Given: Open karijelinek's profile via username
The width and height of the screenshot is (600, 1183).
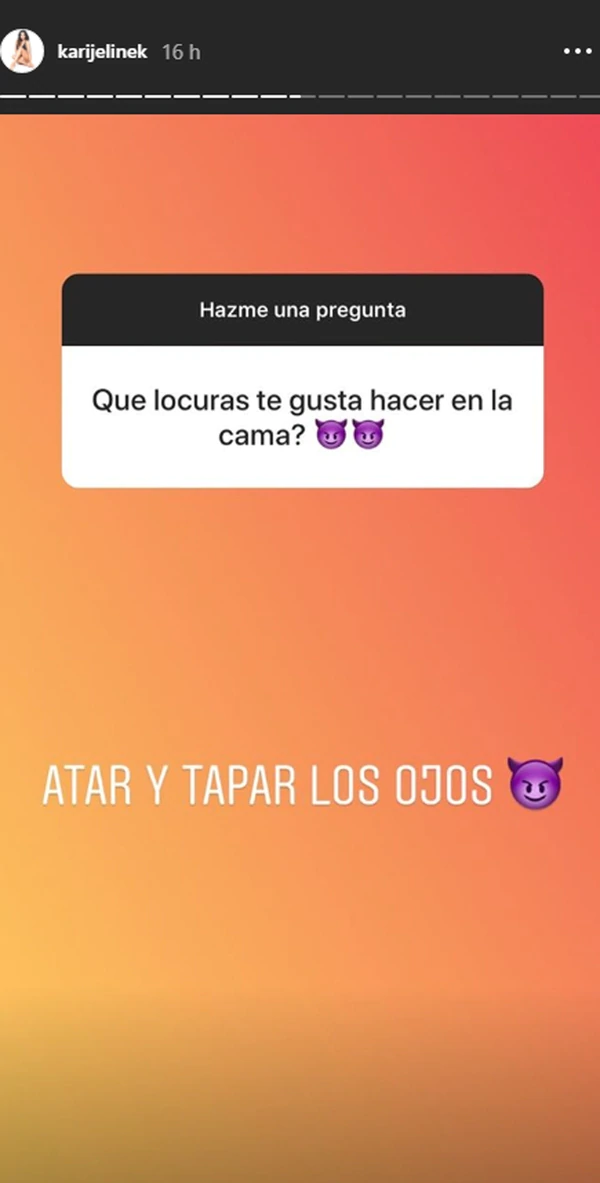Looking at the screenshot, I should pyautogui.click(x=102, y=51).
